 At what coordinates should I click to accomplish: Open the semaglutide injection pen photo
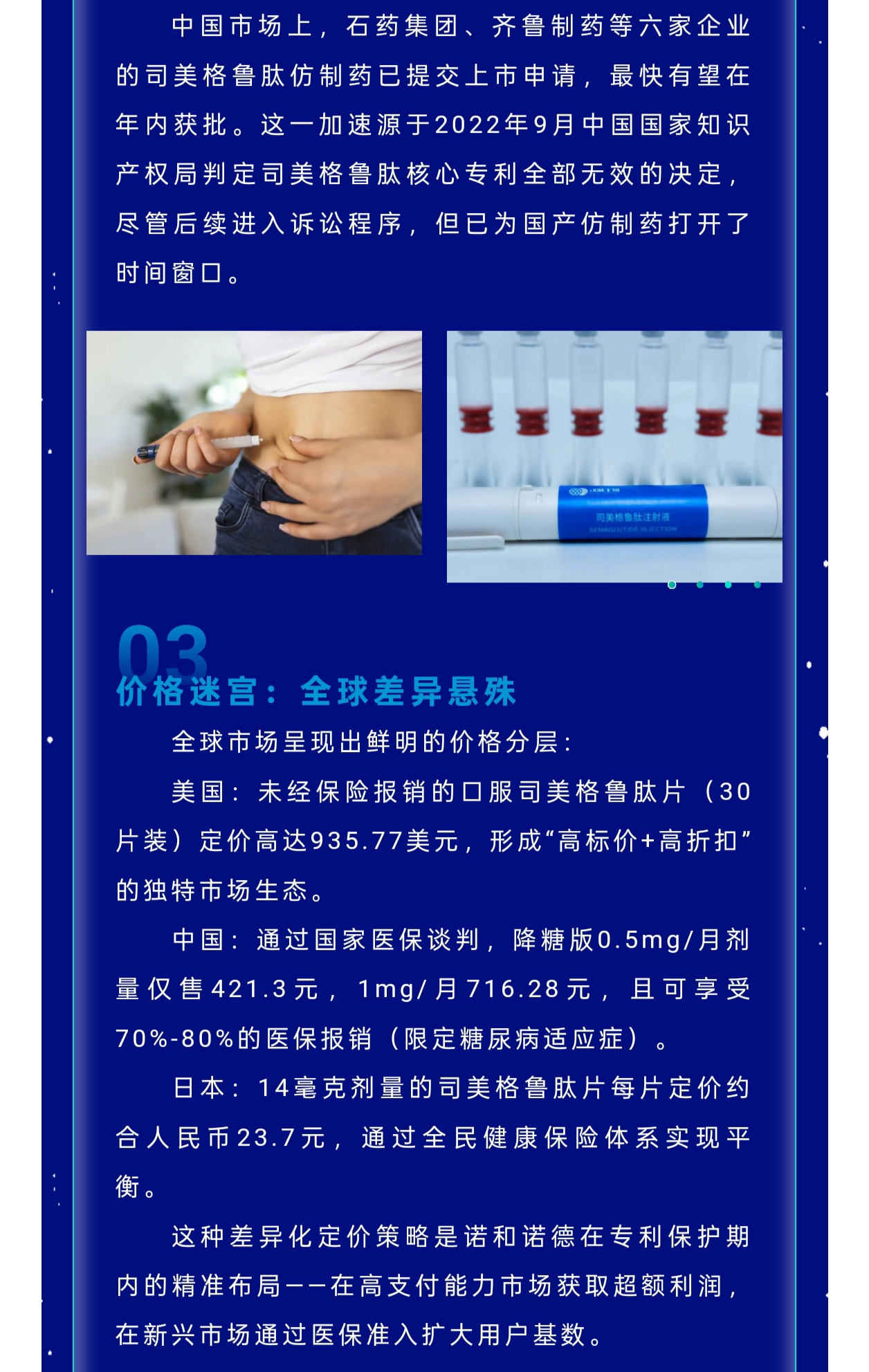pyautogui.click(x=614, y=456)
